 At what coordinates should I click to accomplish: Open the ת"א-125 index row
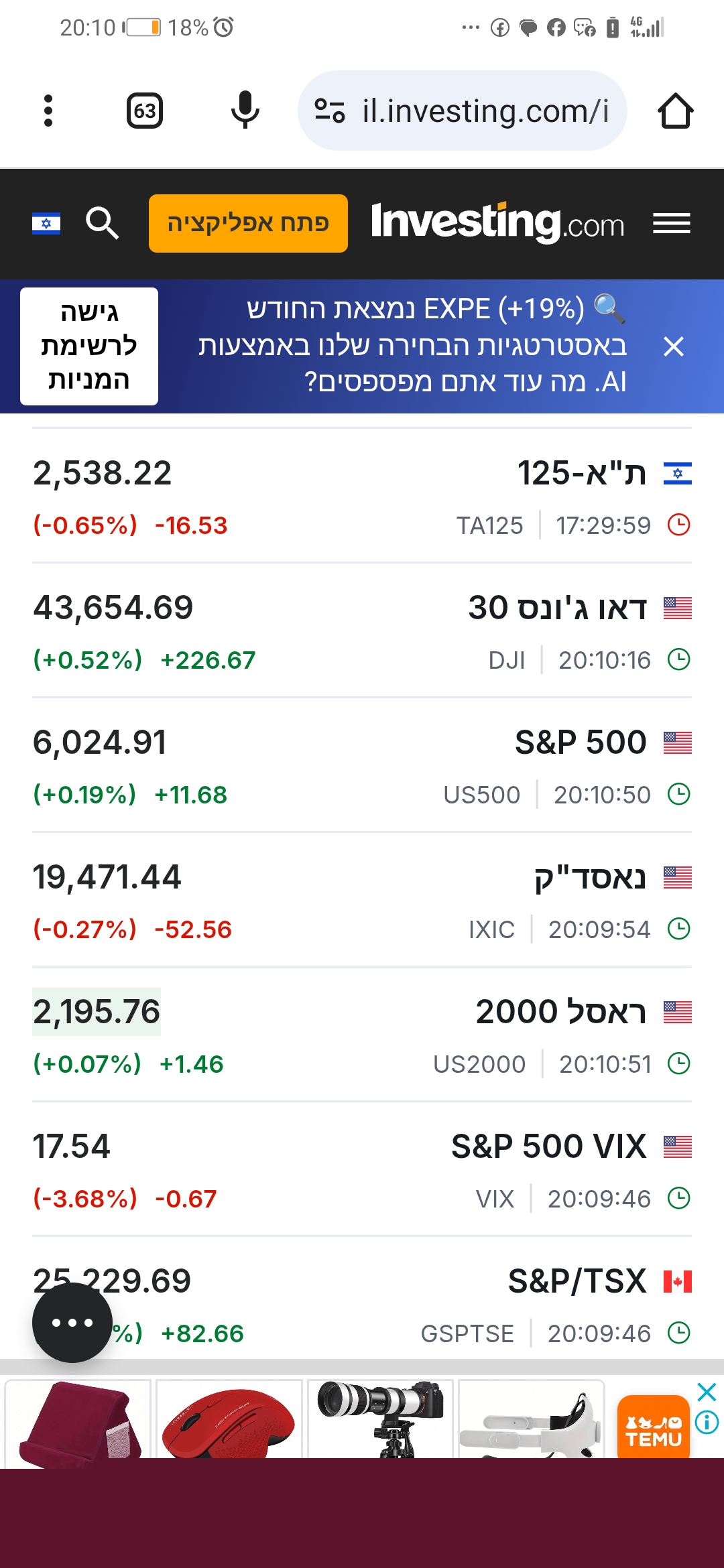pyautogui.click(x=362, y=496)
